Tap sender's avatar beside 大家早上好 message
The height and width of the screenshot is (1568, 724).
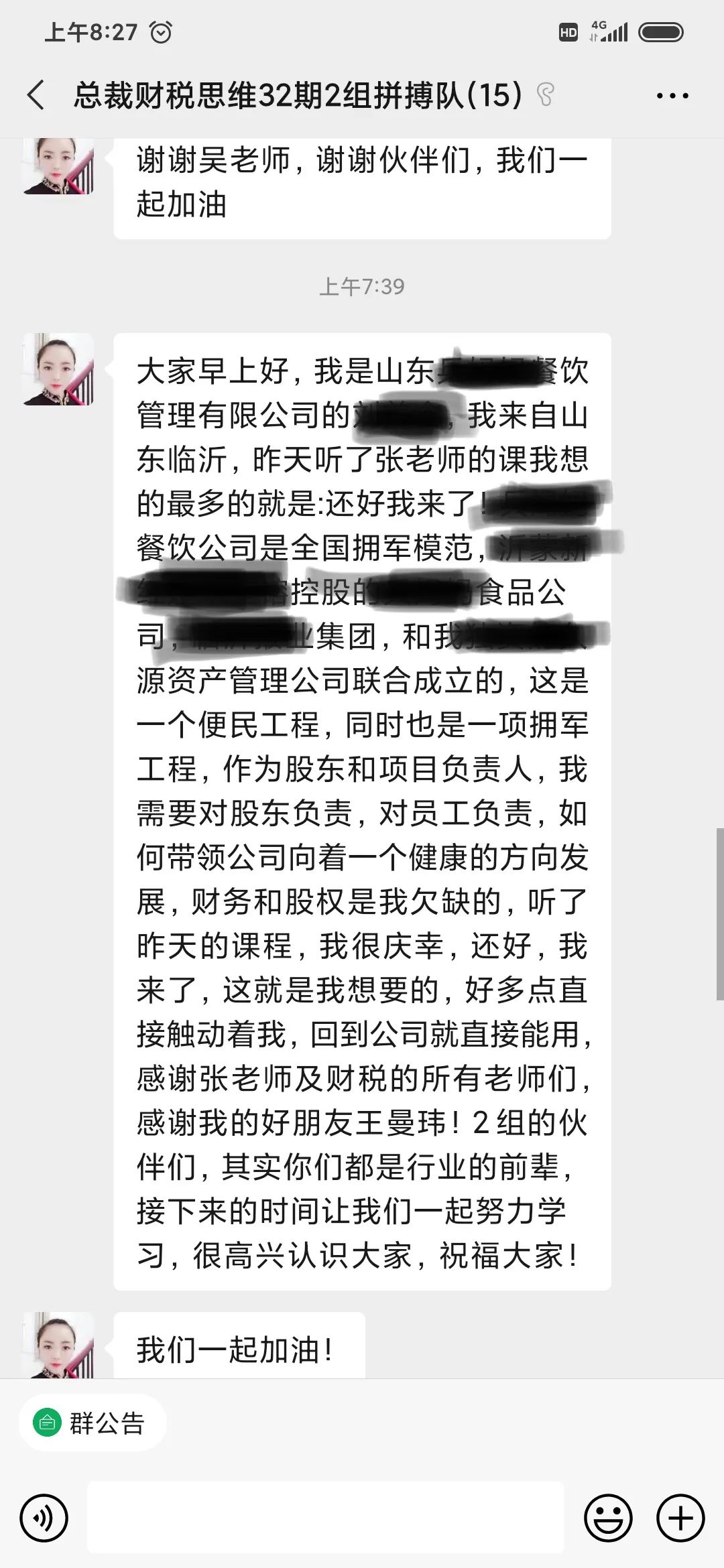point(58,369)
